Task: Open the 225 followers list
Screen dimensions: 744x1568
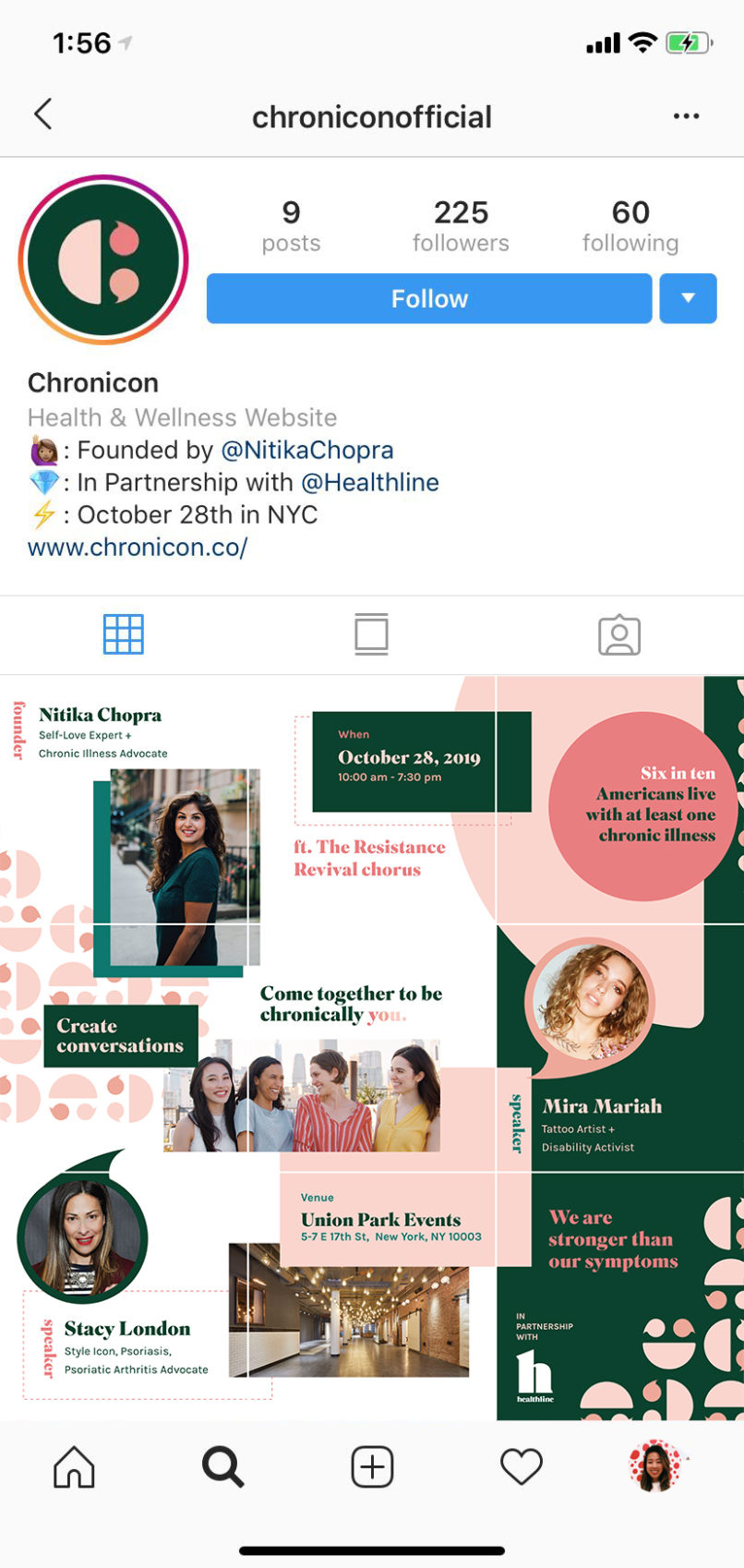Action: (461, 226)
